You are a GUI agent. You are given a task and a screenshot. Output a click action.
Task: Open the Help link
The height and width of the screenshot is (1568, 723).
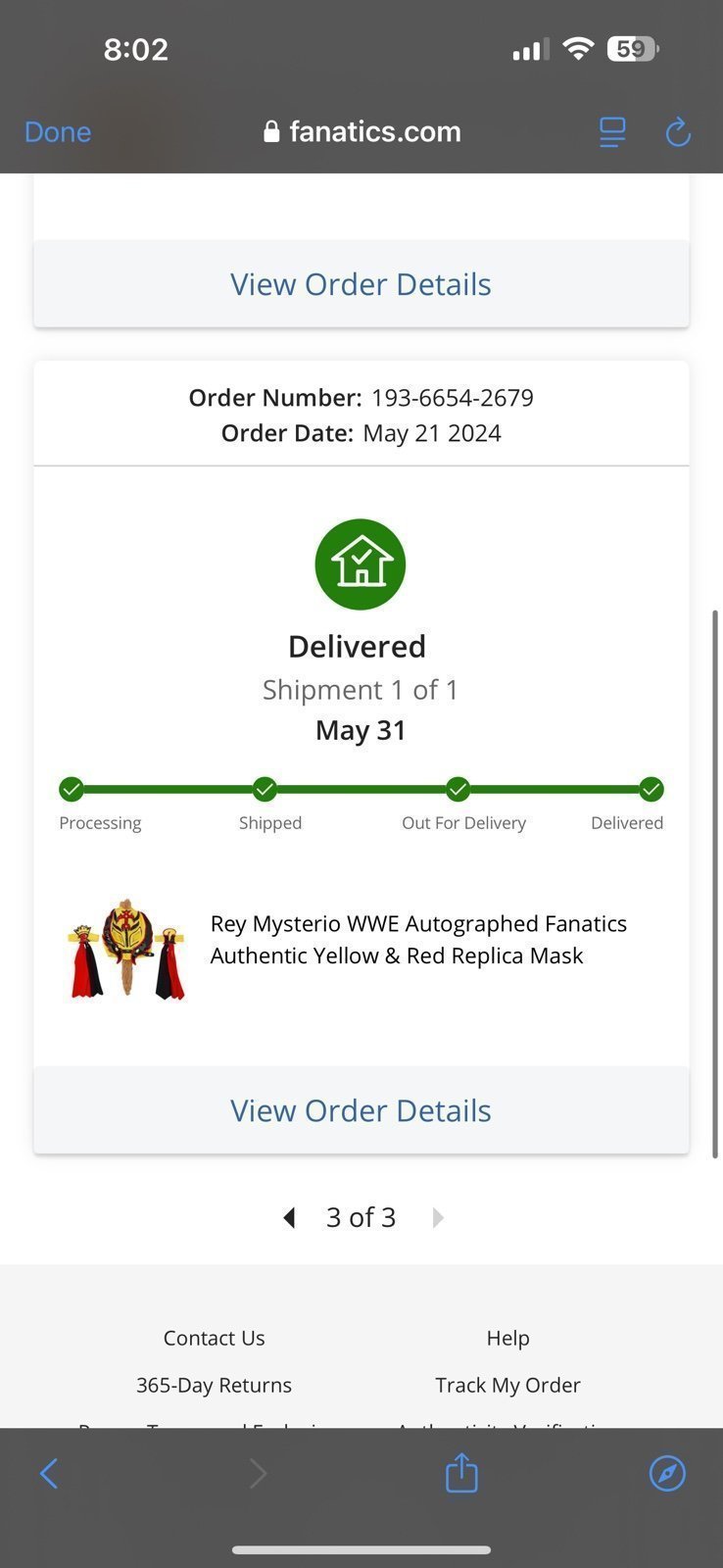(507, 1338)
